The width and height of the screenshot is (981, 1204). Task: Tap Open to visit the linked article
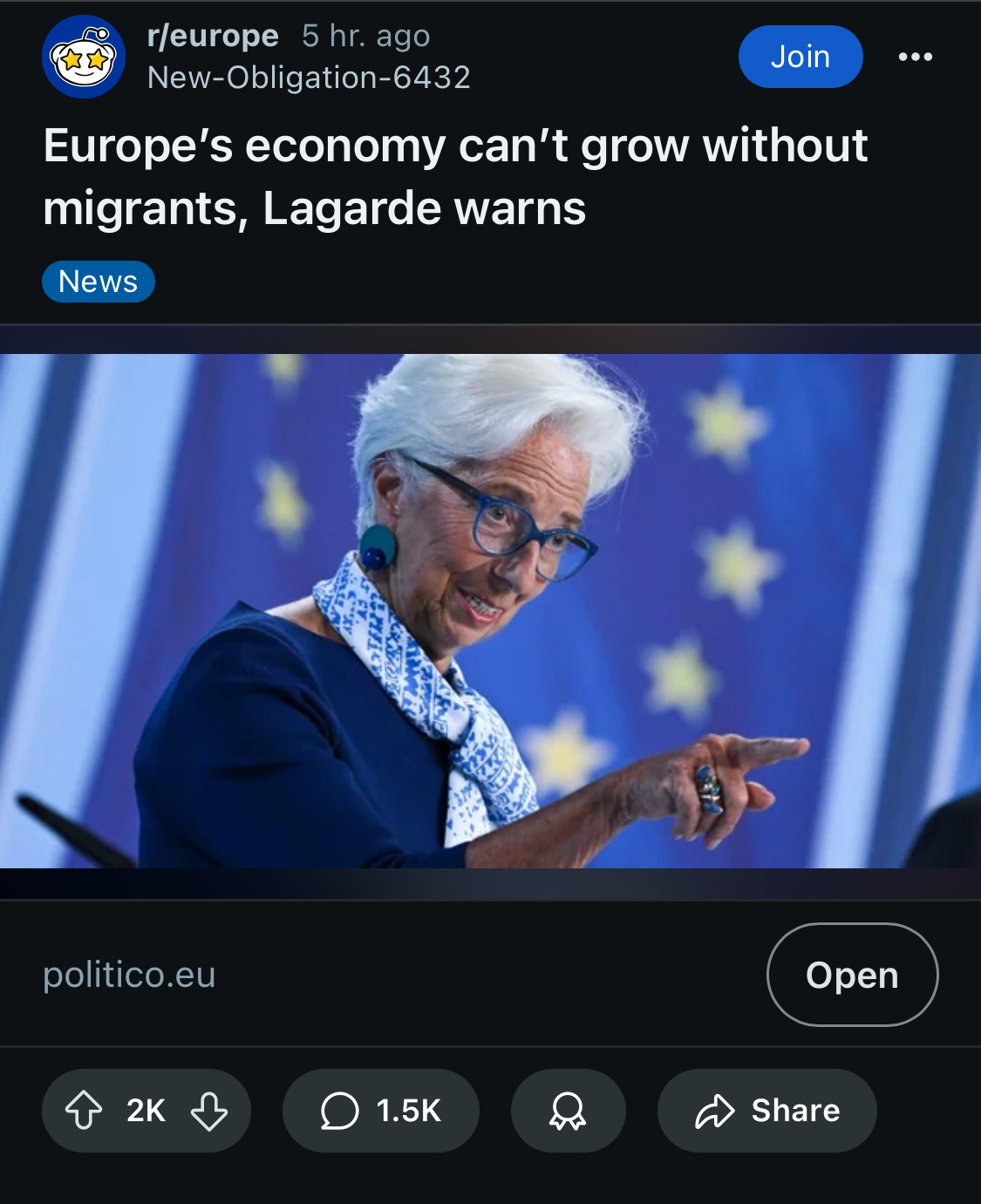pyautogui.click(x=852, y=975)
